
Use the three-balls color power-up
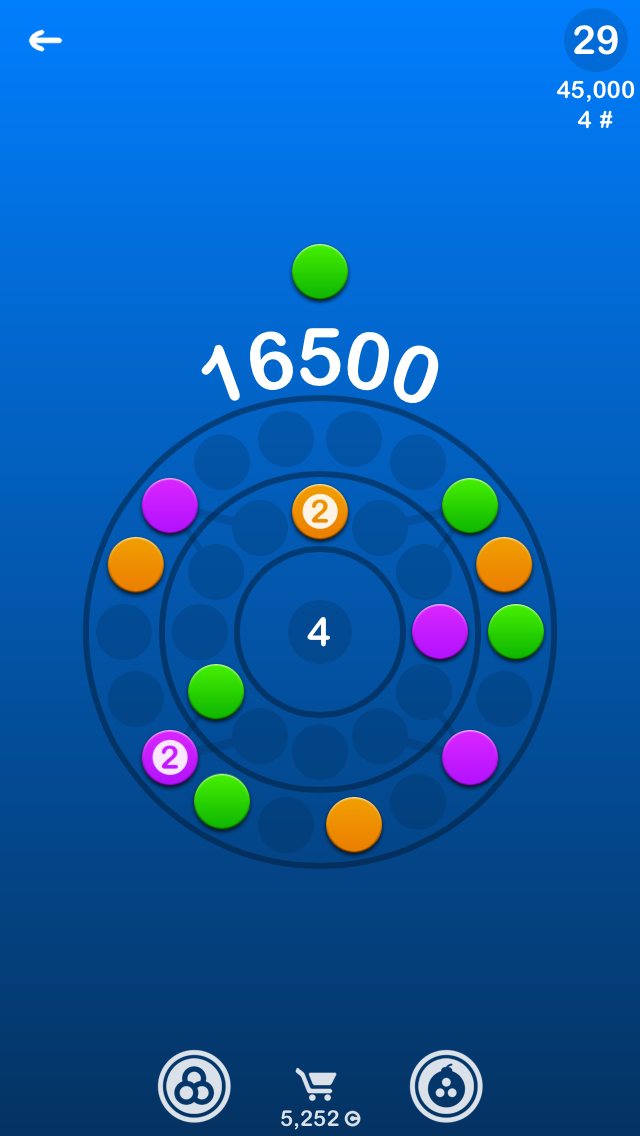coord(194,1086)
